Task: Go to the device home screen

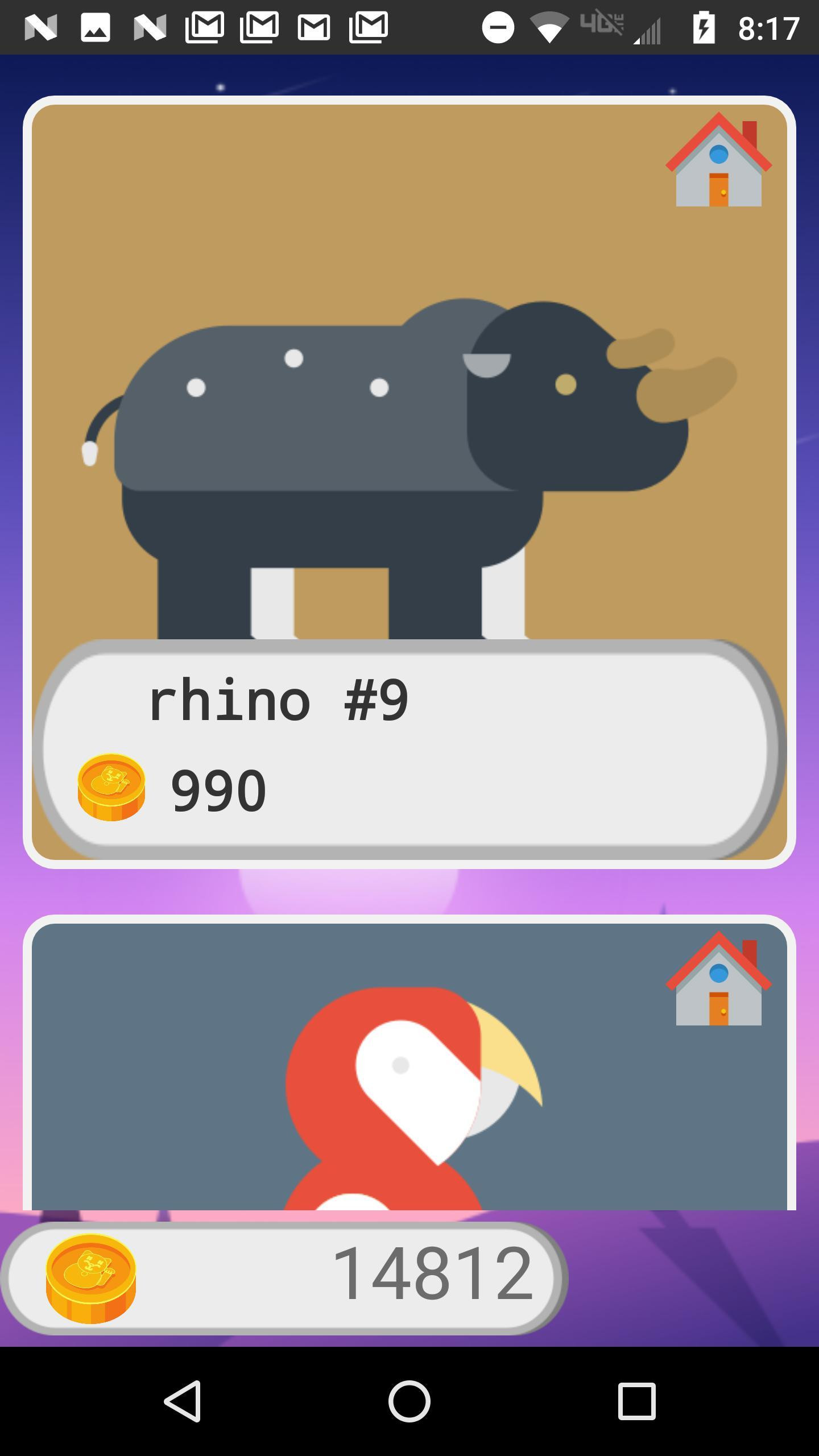Action: coord(409,1401)
